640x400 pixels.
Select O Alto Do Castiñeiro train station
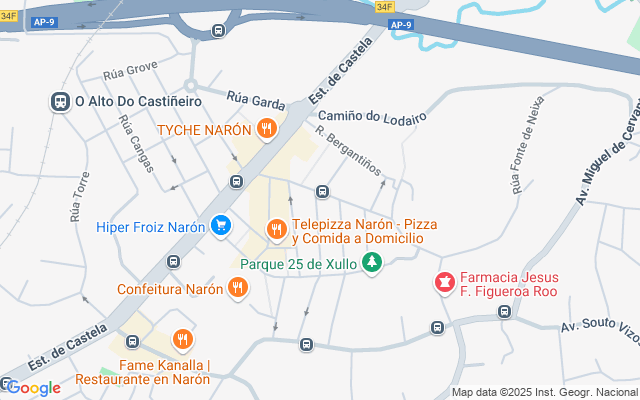(61, 101)
